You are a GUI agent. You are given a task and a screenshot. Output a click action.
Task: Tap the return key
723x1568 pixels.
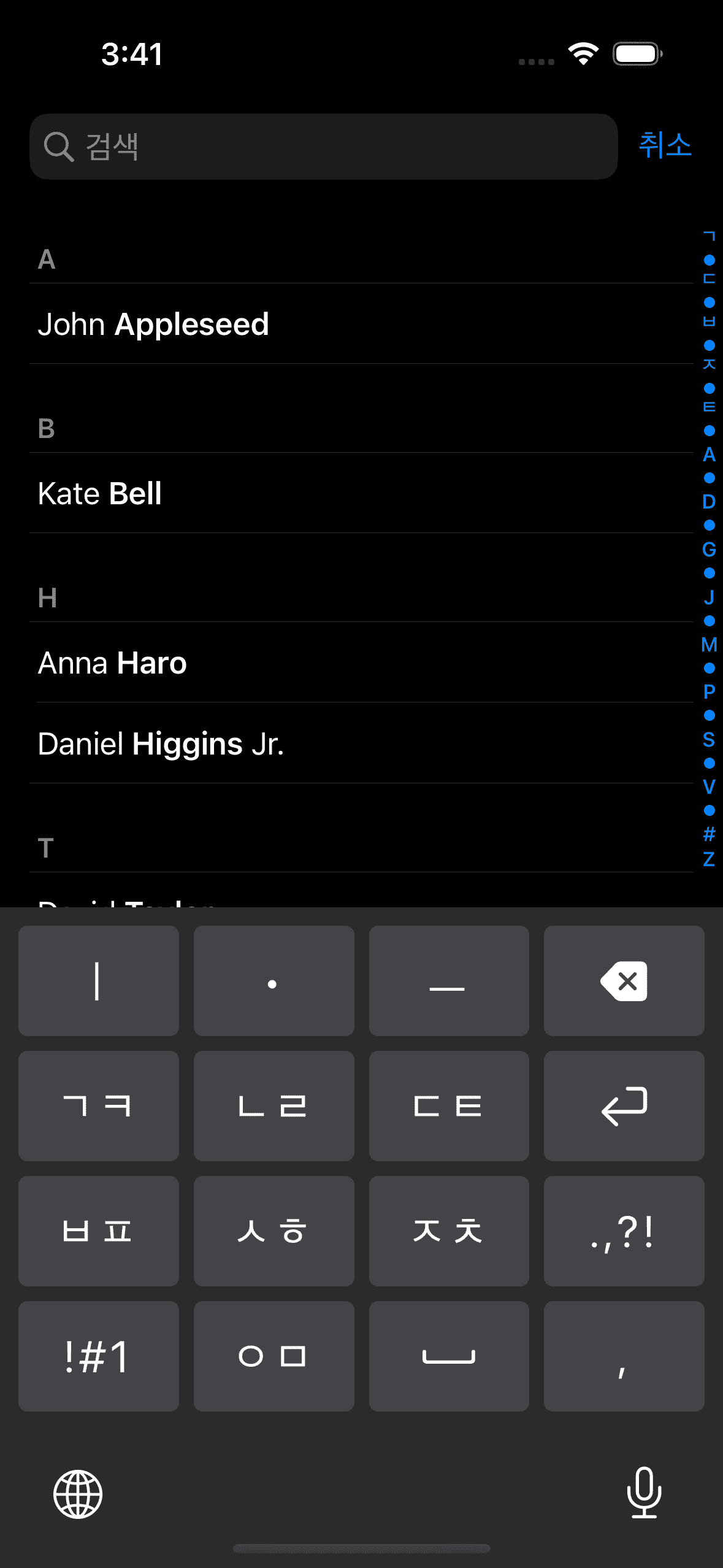click(624, 1106)
